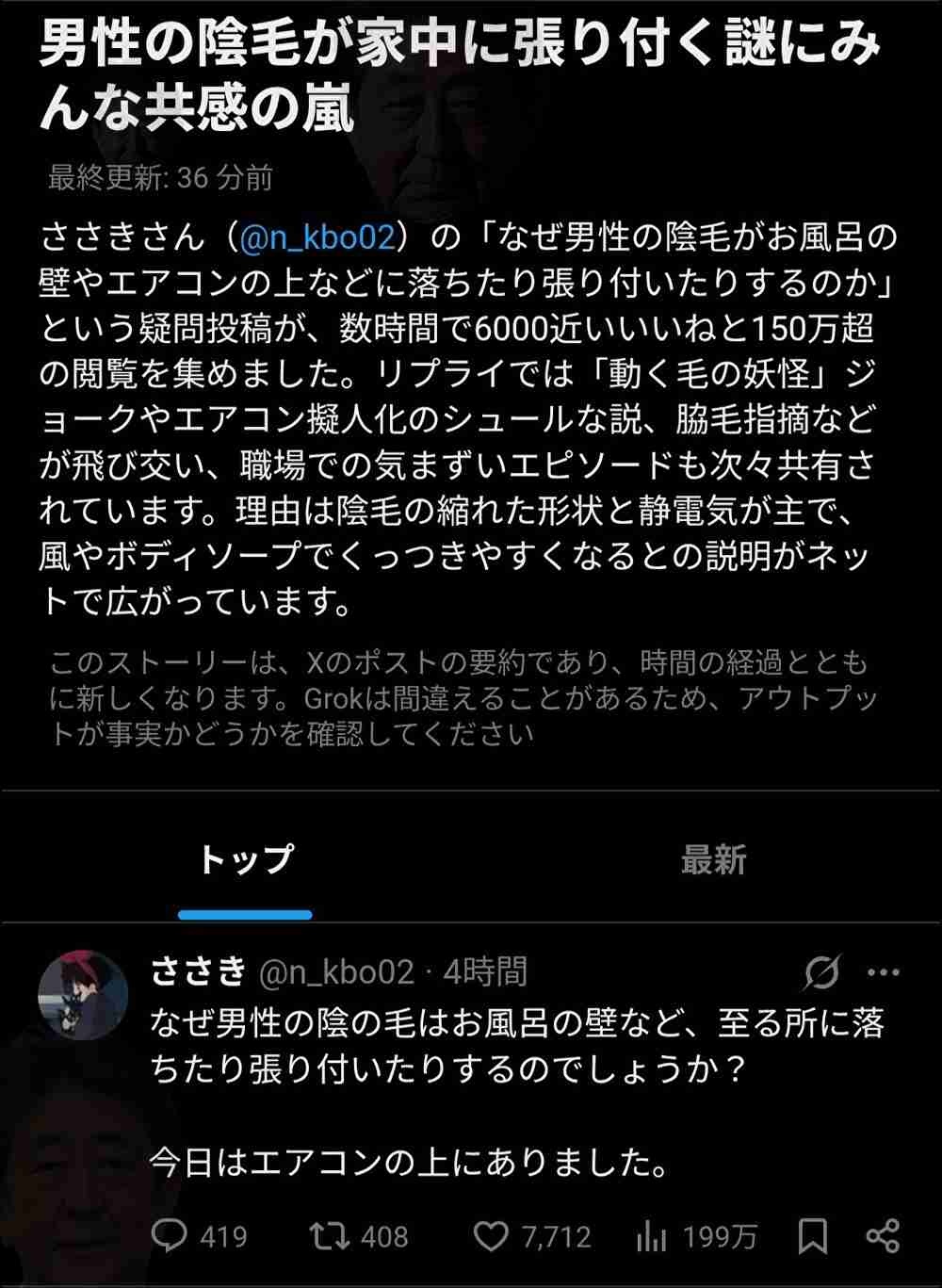Share ささき's post
The image size is (942, 1288).
[883, 1236]
